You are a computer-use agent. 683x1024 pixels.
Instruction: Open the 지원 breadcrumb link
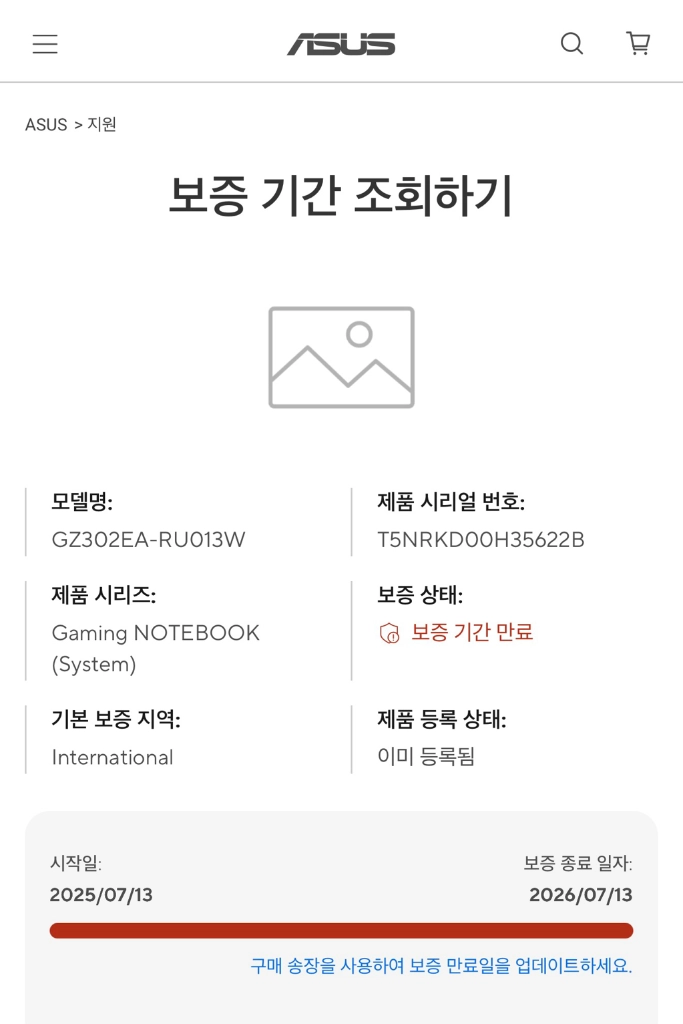(102, 123)
